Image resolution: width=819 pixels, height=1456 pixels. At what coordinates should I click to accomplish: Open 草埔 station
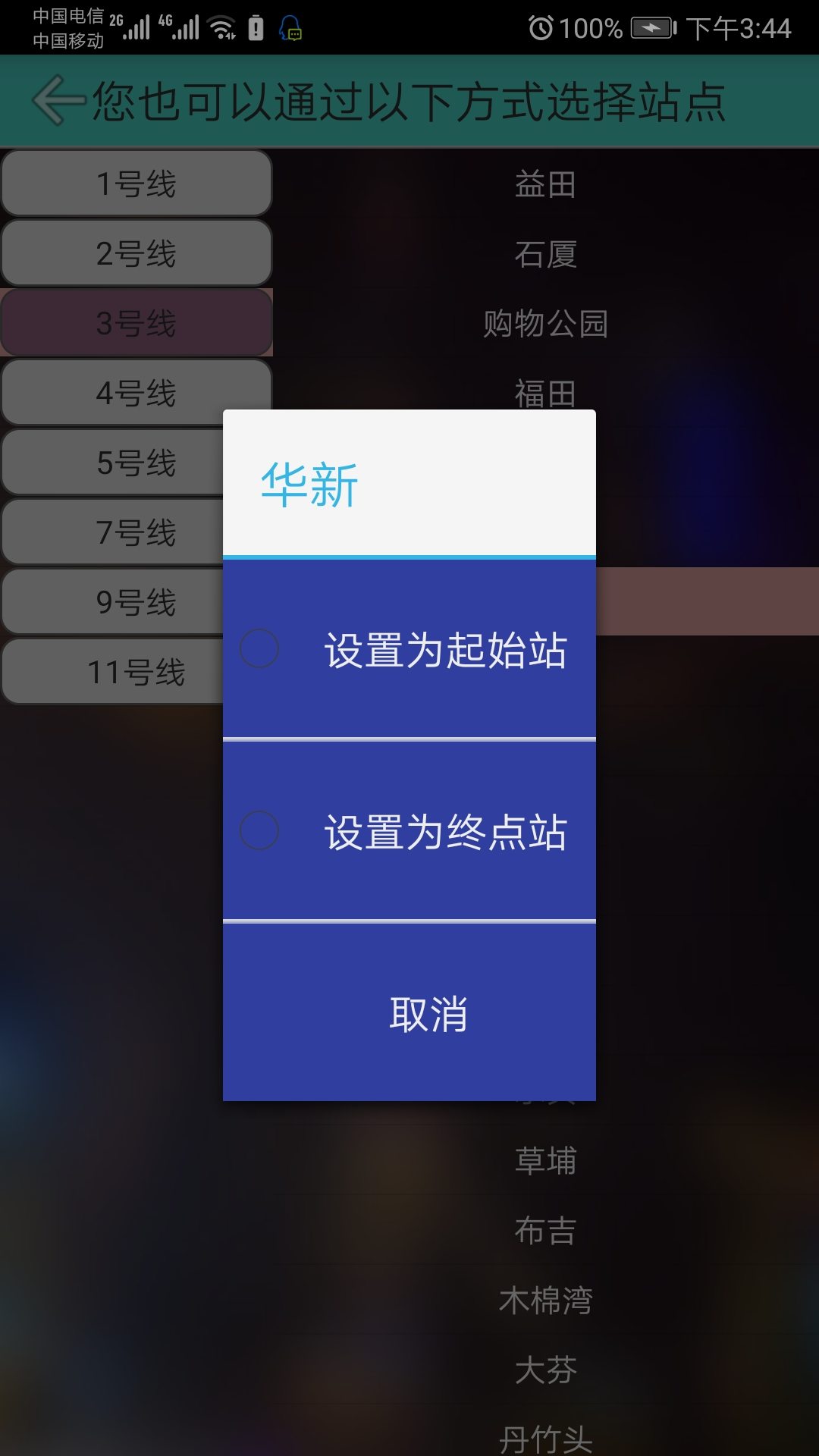point(546,1161)
